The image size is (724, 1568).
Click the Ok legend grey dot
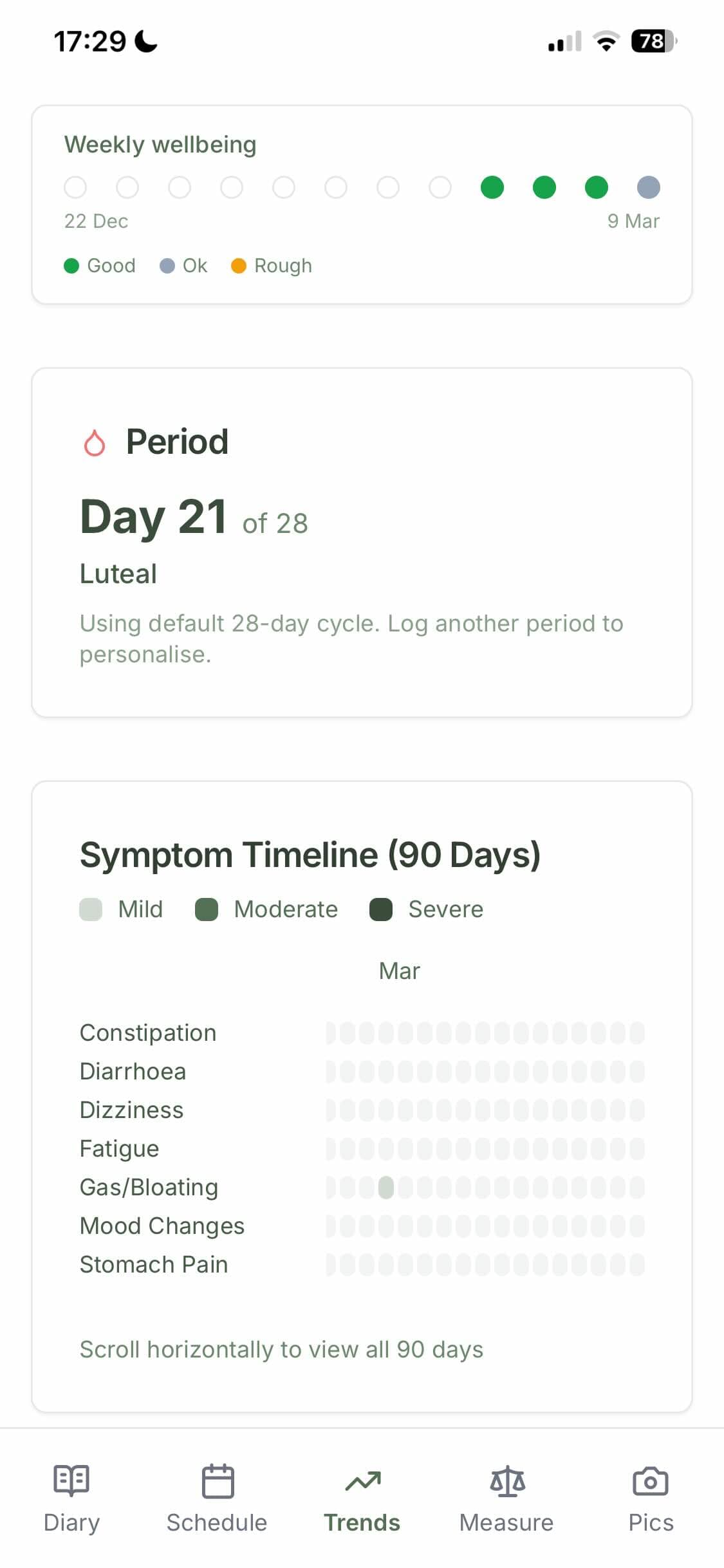(168, 265)
